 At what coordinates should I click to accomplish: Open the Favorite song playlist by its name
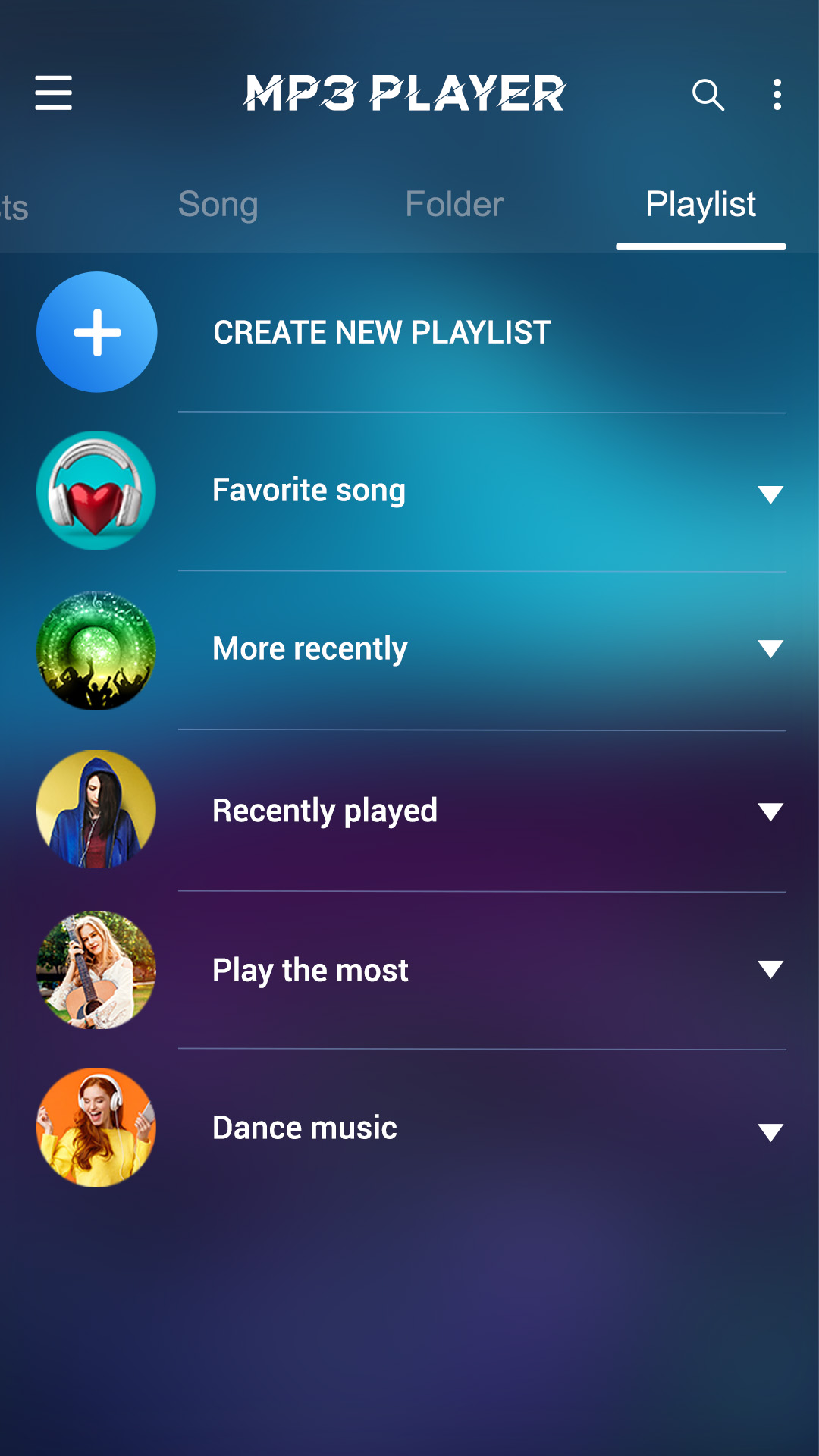click(x=308, y=489)
